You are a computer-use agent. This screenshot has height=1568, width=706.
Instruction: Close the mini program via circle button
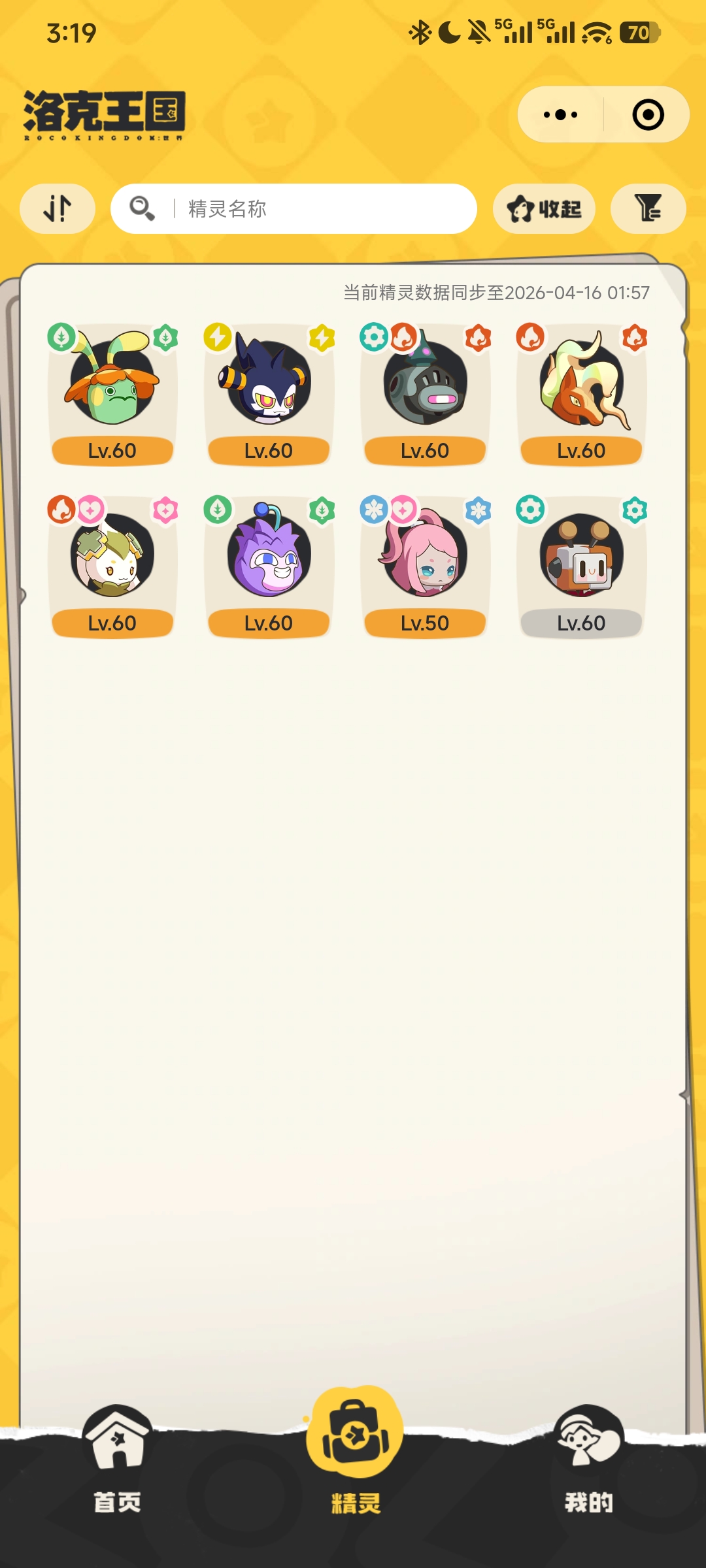pyautogui.click(x=648, y=115)
